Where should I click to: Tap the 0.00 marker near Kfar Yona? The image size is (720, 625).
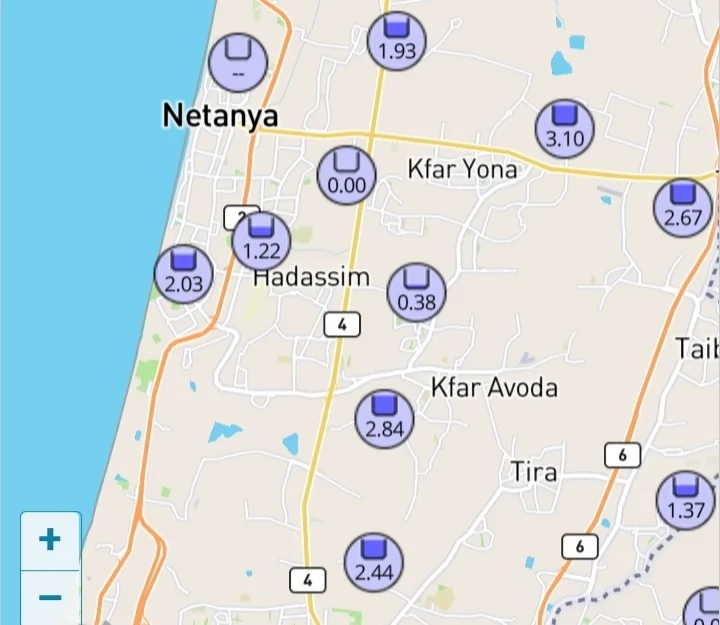pyautogui.click(x=347, y=174)
